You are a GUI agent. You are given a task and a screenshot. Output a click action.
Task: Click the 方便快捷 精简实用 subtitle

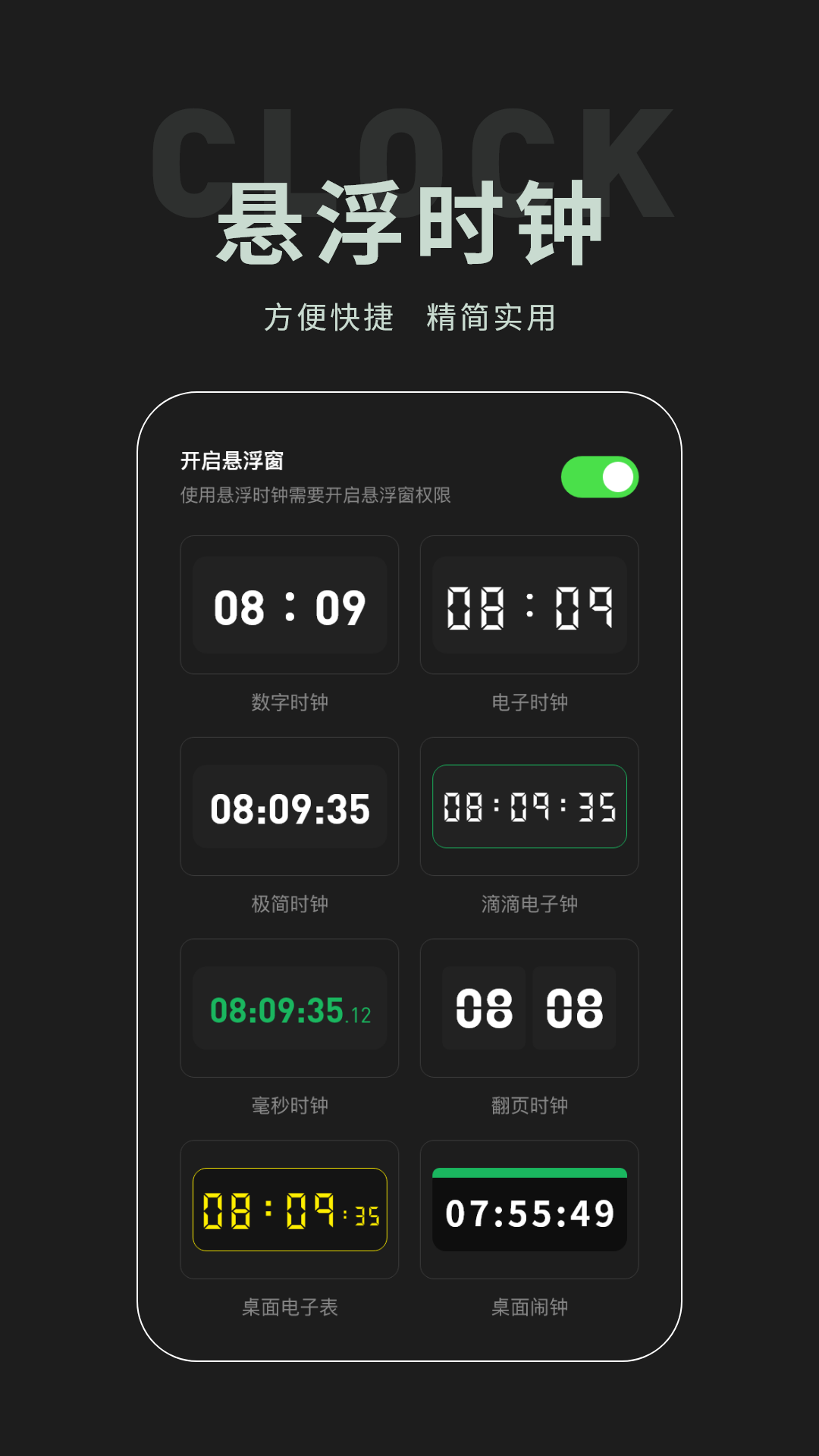tap(409, 318)
